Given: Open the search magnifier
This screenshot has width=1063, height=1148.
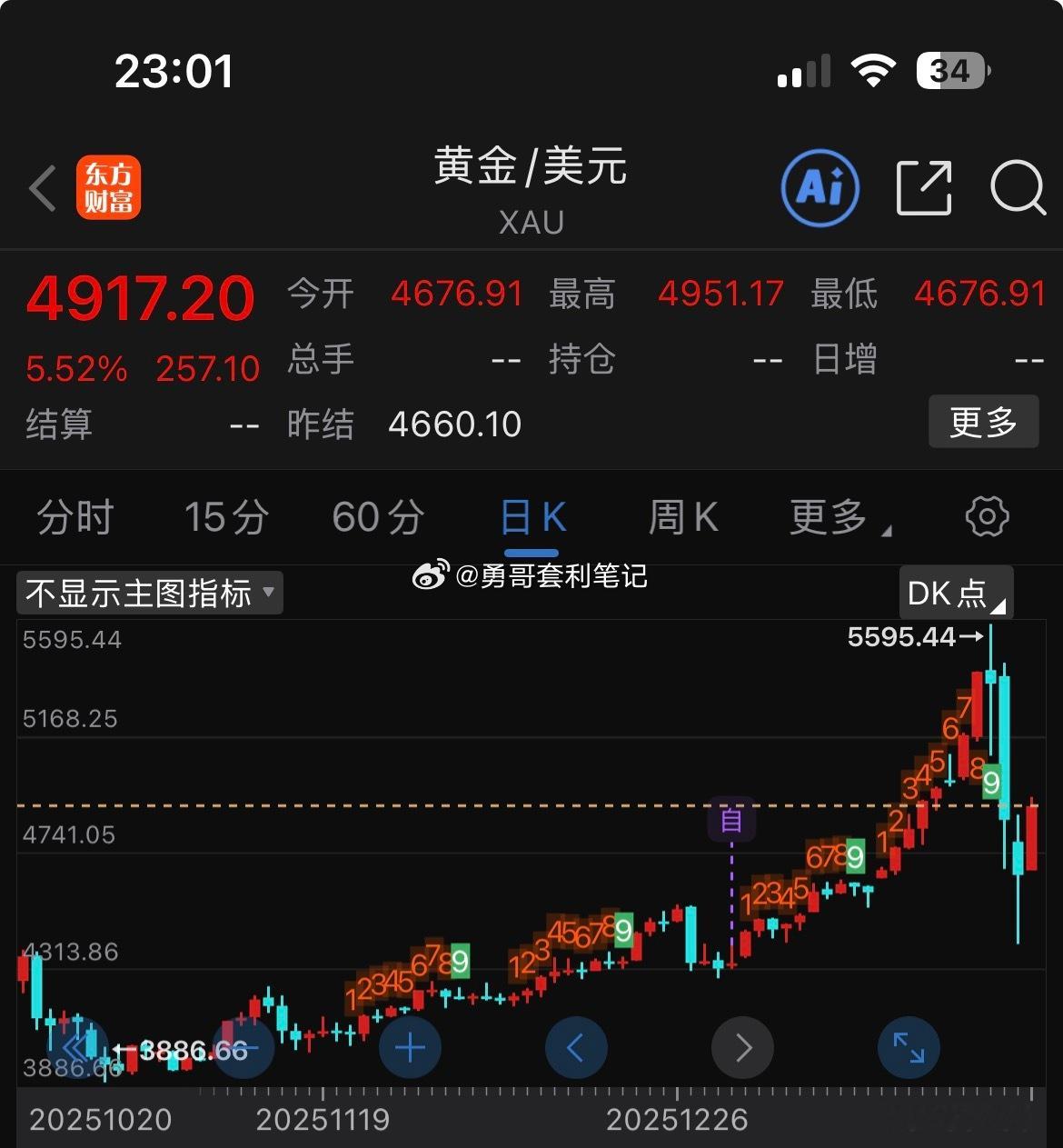Looking at the screenshot, I should tap(1019, 188).
